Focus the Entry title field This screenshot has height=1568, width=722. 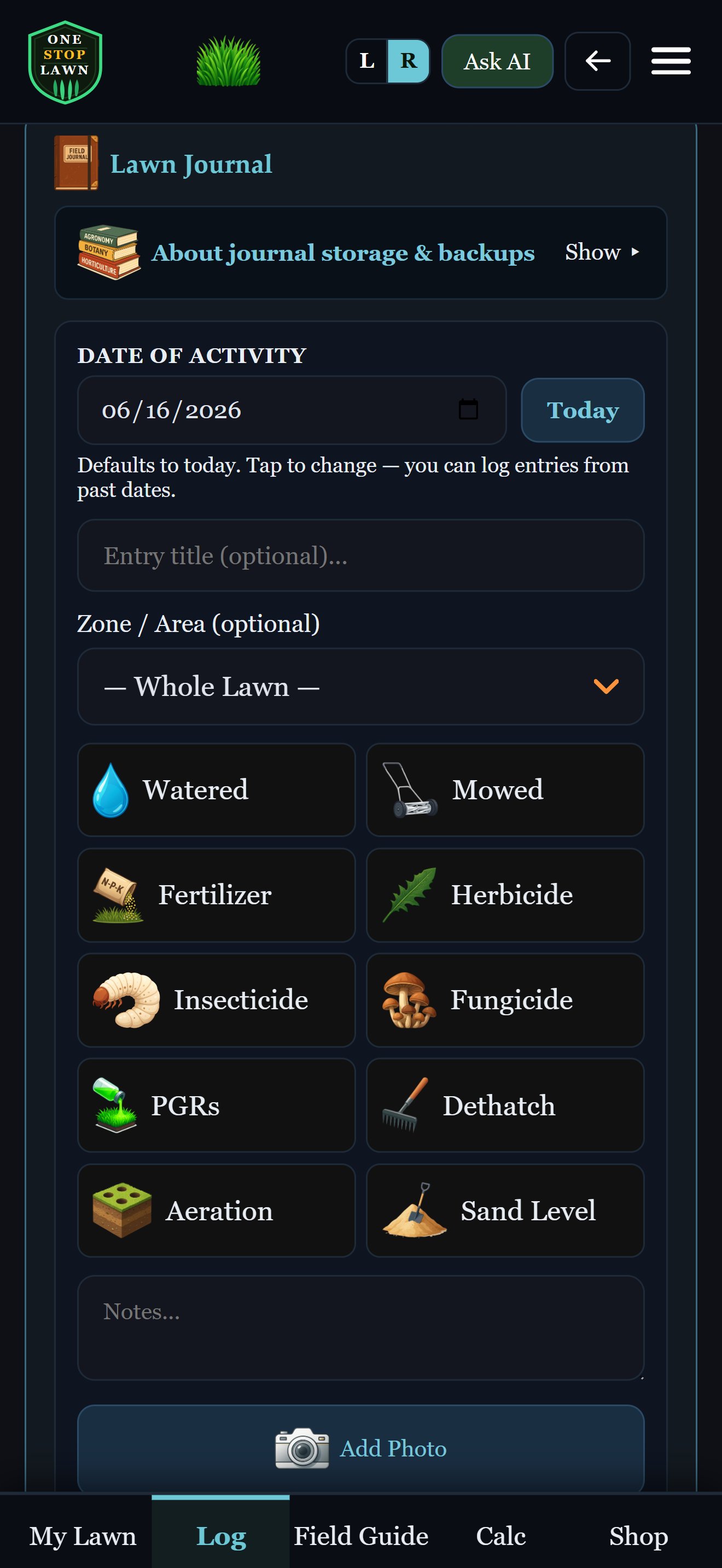(360, 555)
